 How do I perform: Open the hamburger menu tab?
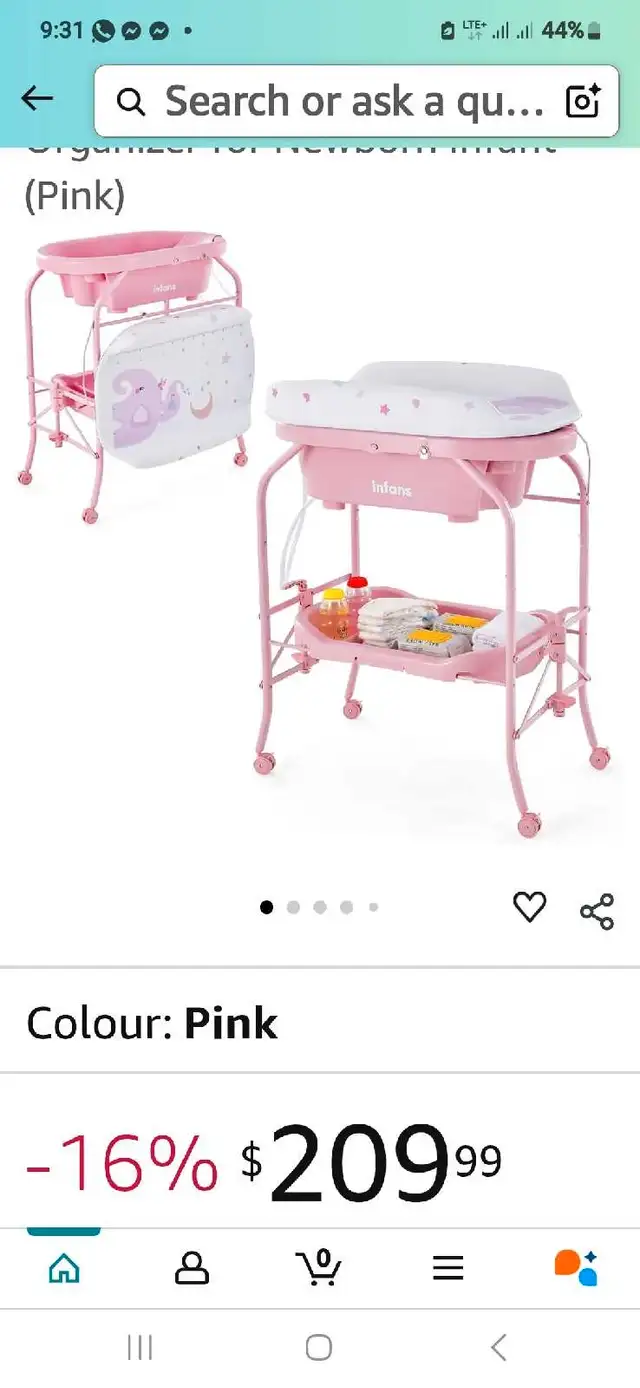click(448, 1268)
